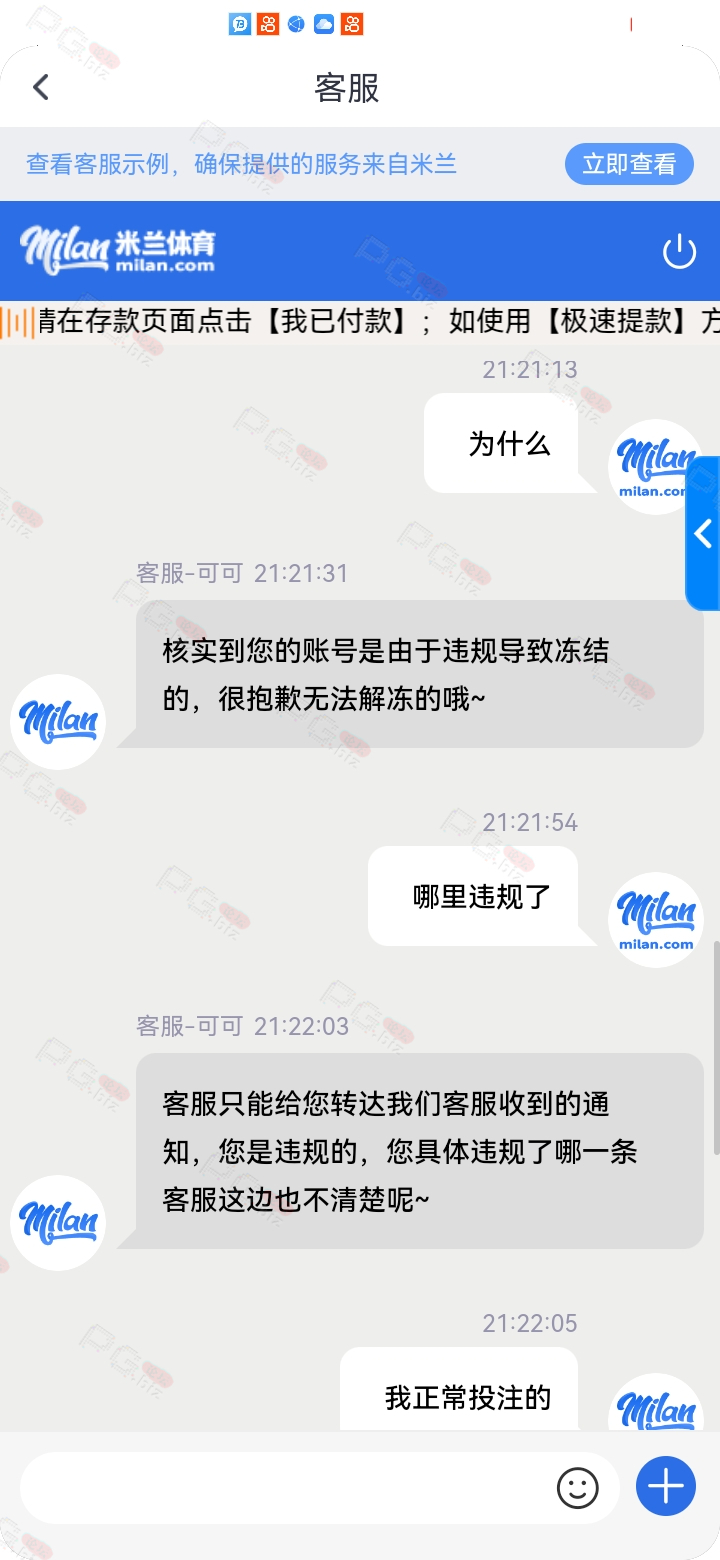Open the emoji picker
Image resolution: width=720 pixels, height=1560 pixels.
click(x=577, y=1488)
